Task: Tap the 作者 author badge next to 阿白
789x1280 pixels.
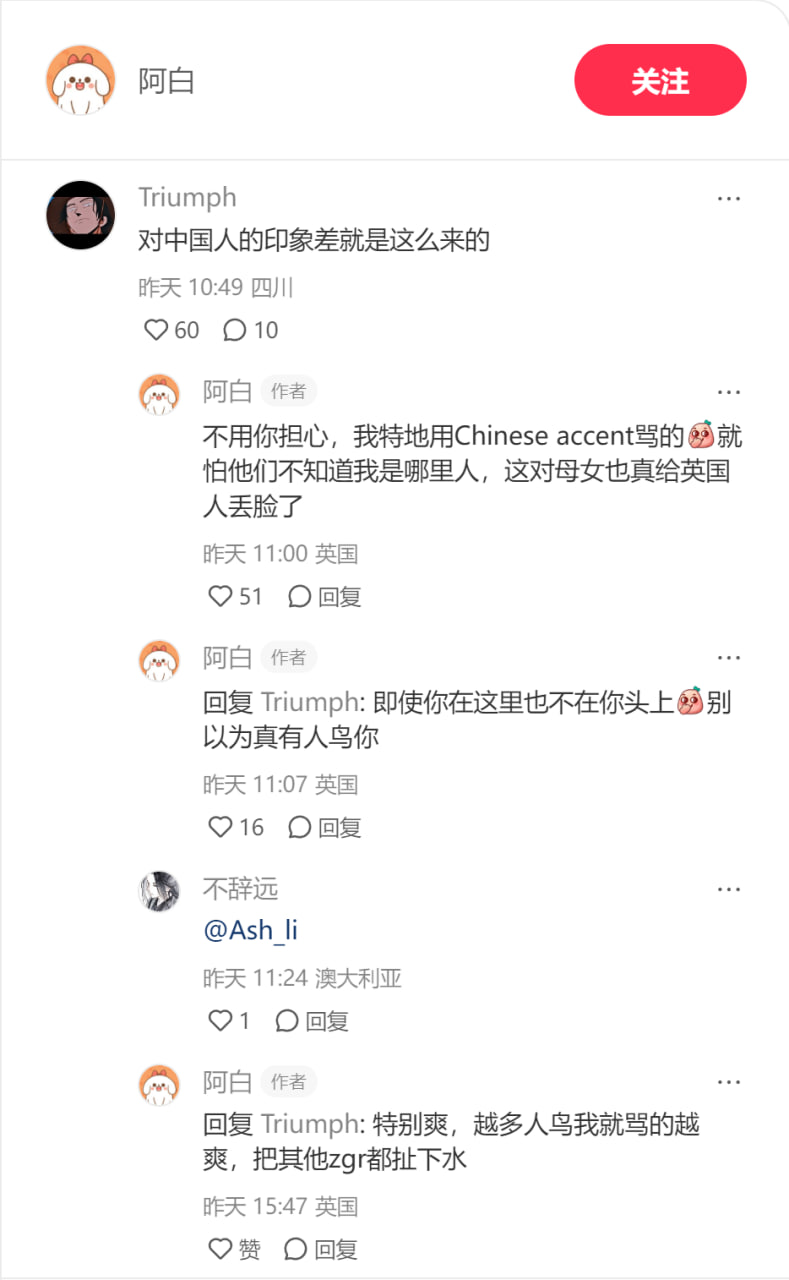Action: coord(288,391)
